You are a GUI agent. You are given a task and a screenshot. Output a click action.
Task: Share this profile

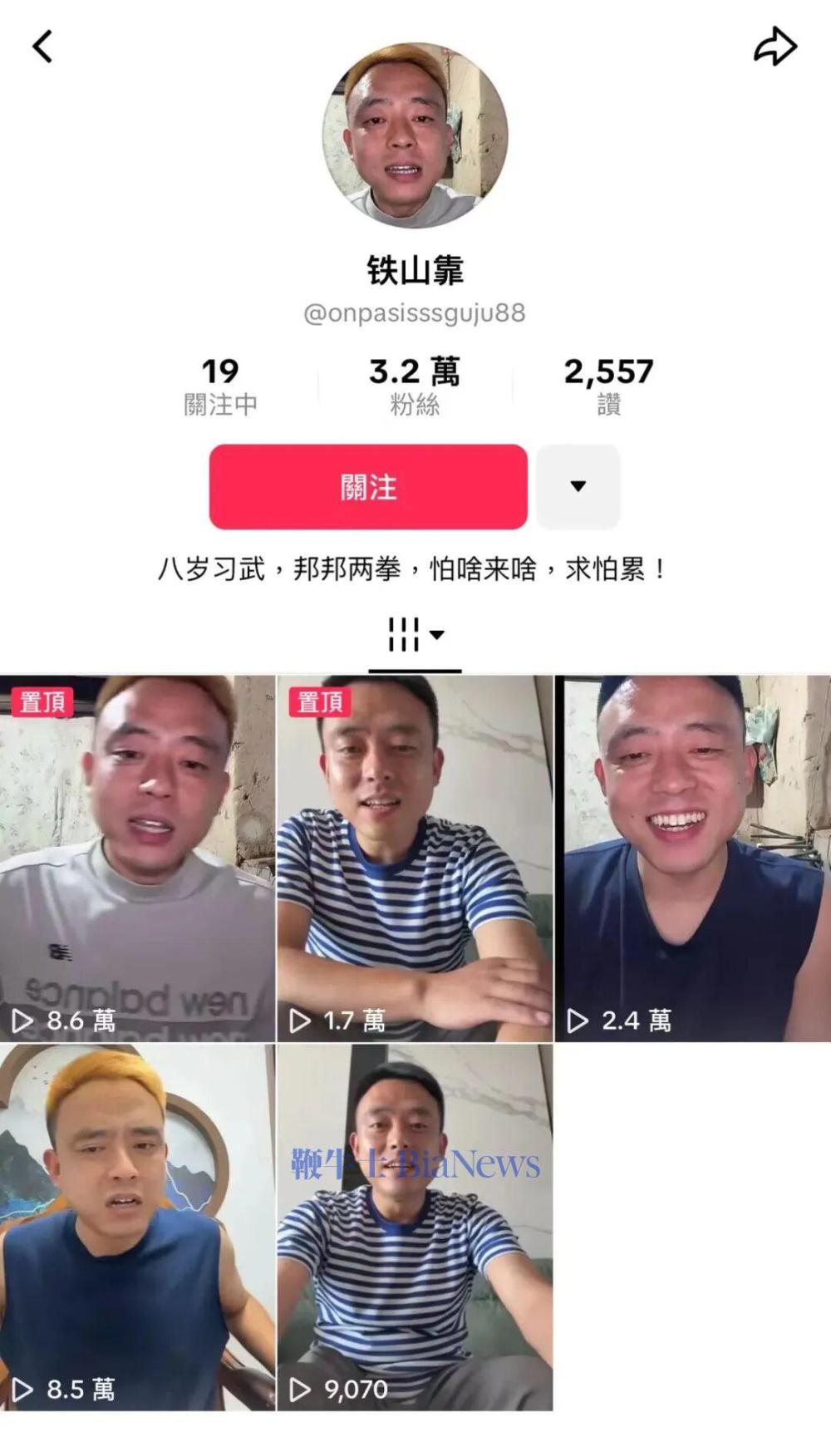pos(774,47)
